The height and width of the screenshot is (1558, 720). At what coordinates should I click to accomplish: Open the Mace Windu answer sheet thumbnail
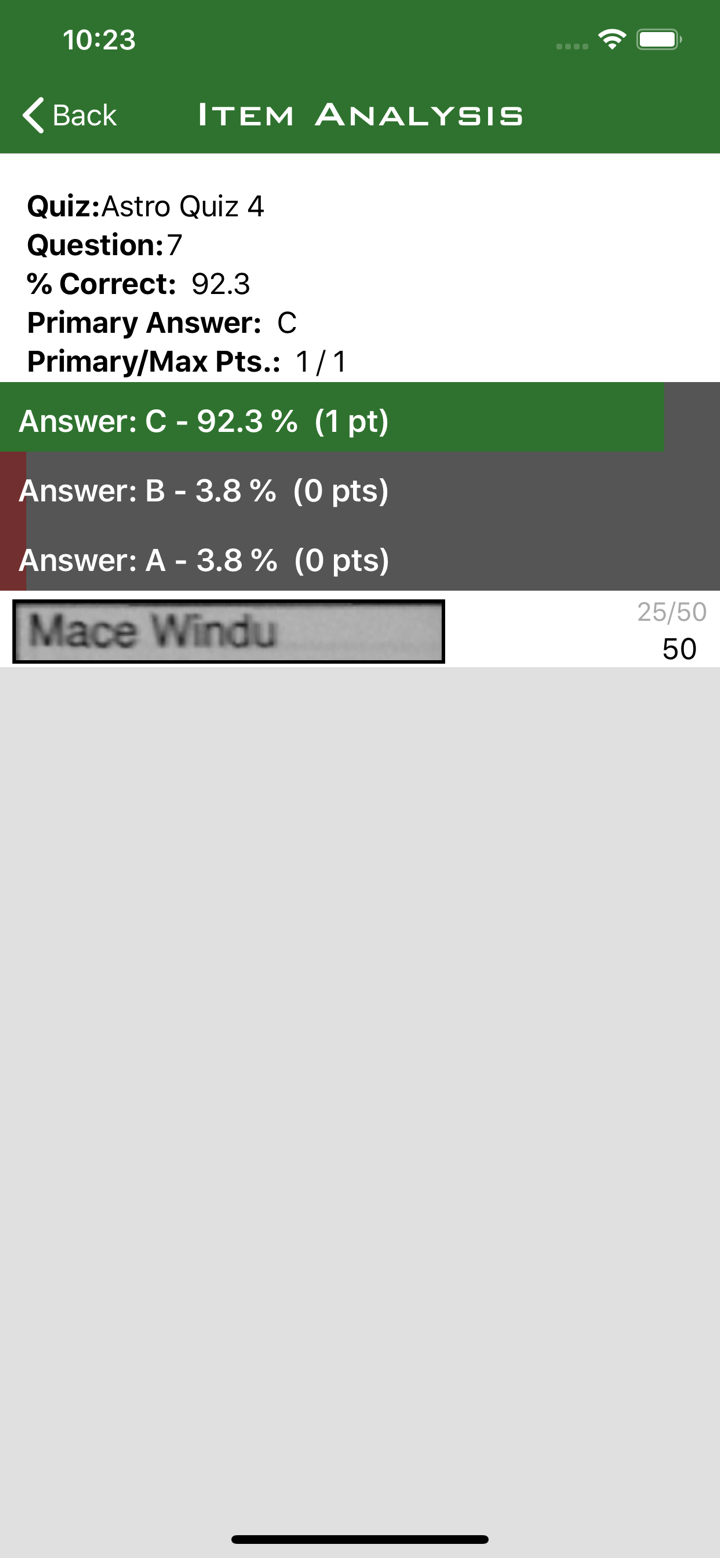tap(228, 630)
